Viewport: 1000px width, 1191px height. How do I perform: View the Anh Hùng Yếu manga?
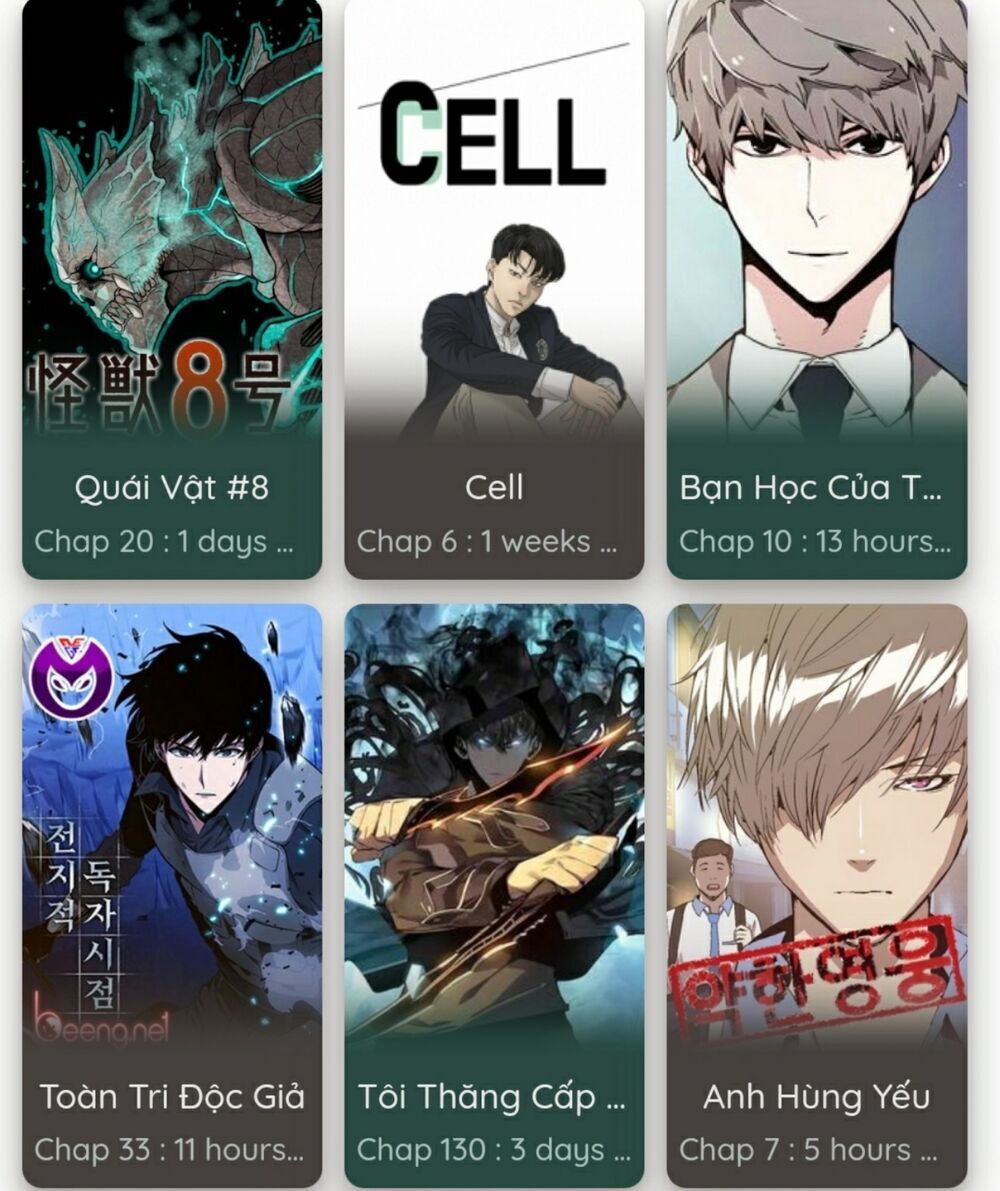[817, 895]
